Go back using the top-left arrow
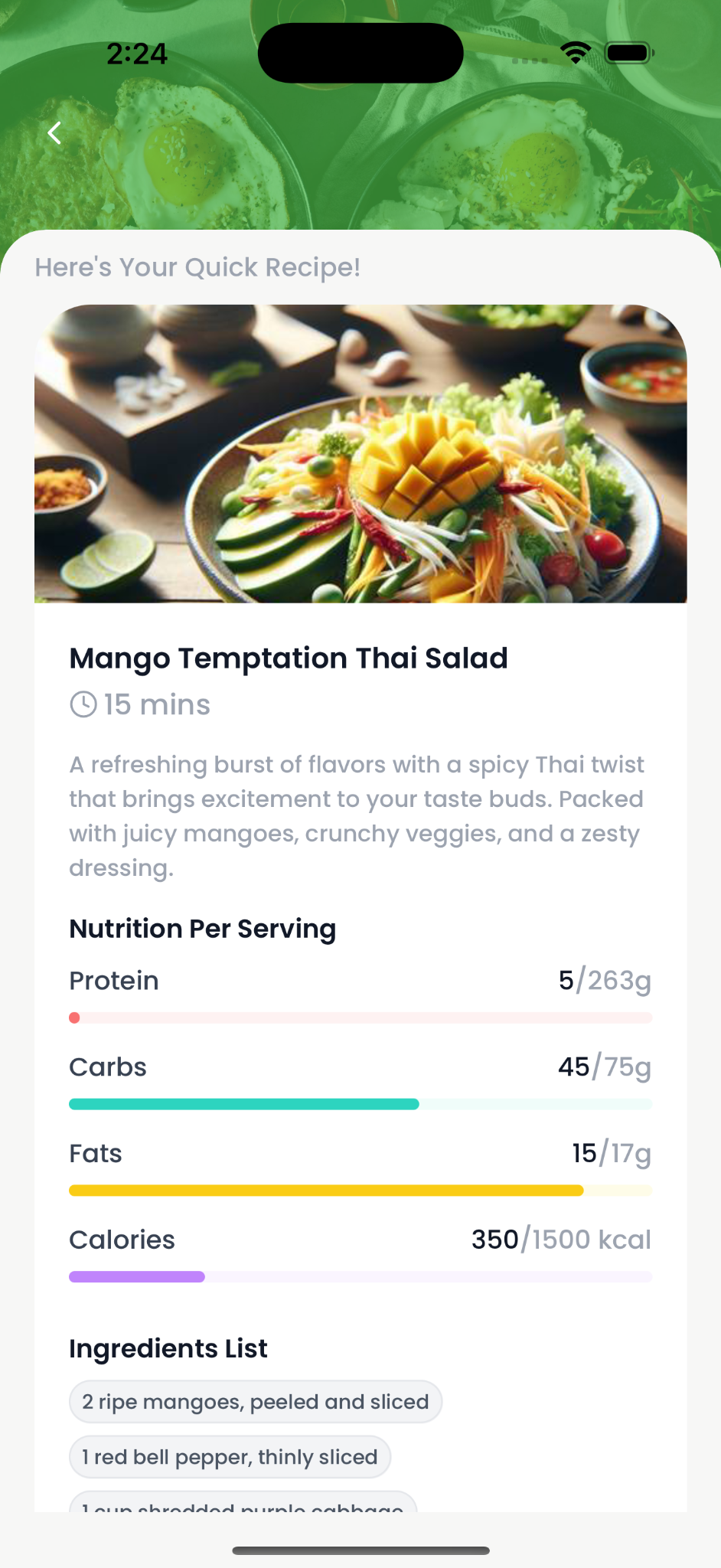Viewport: 721px width, 1568px height. [54, 133]
